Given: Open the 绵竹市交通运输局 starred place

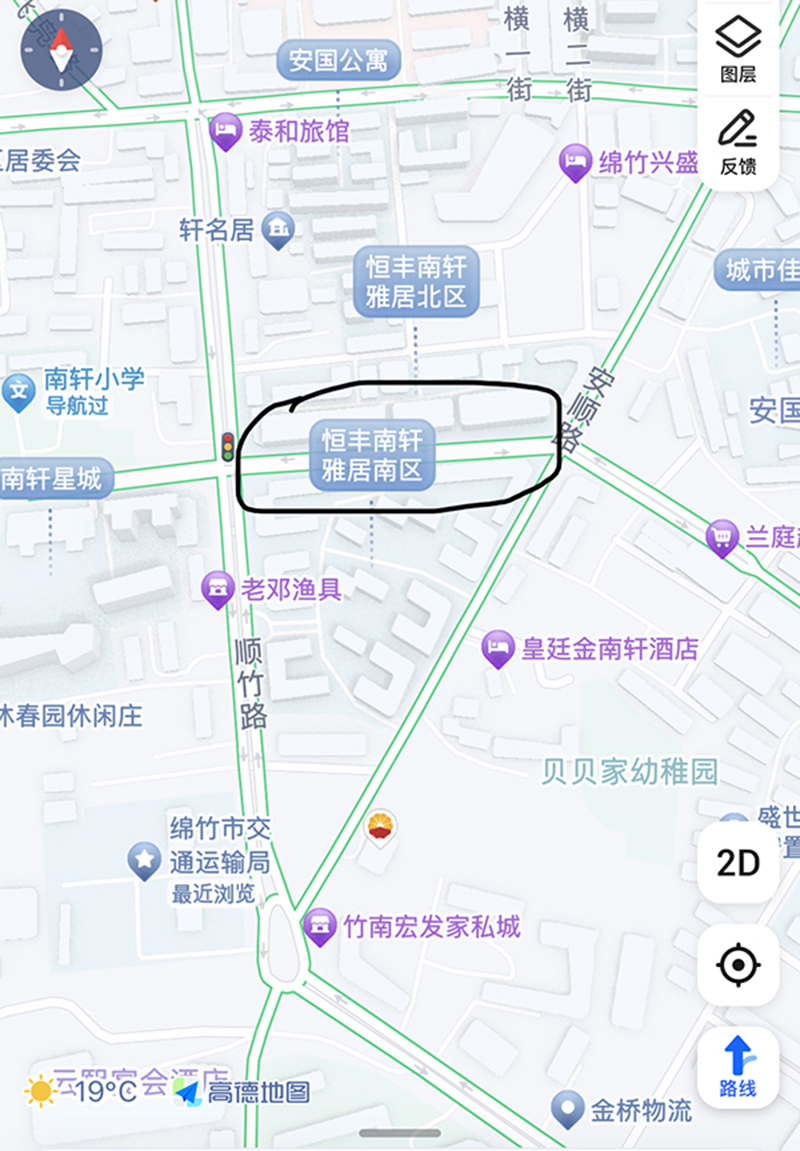Looking at the screenshot, I should pyautogui.click(x=145, y=858).
